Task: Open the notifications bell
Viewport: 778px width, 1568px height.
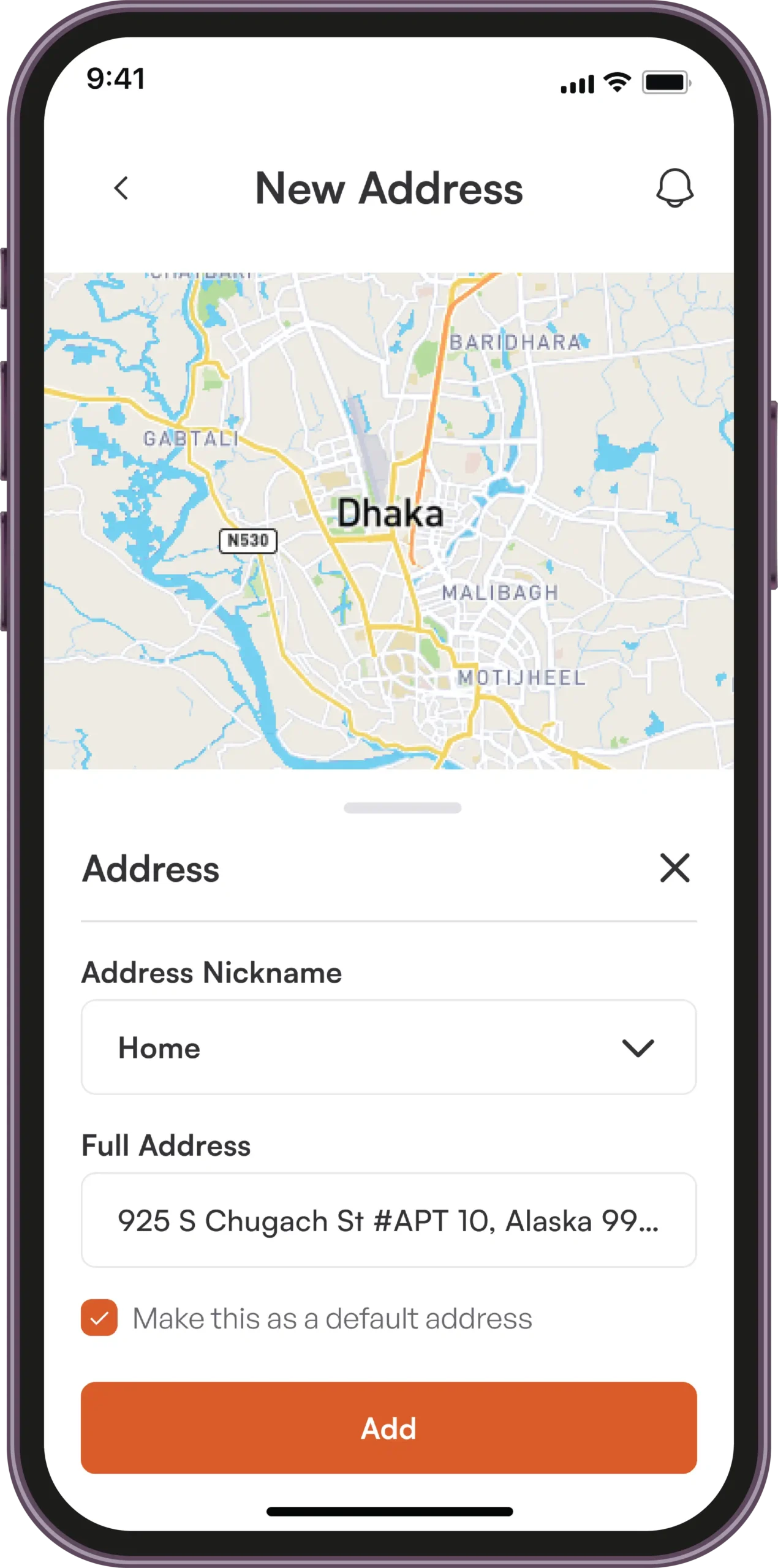Action: (x=674, y=188)
